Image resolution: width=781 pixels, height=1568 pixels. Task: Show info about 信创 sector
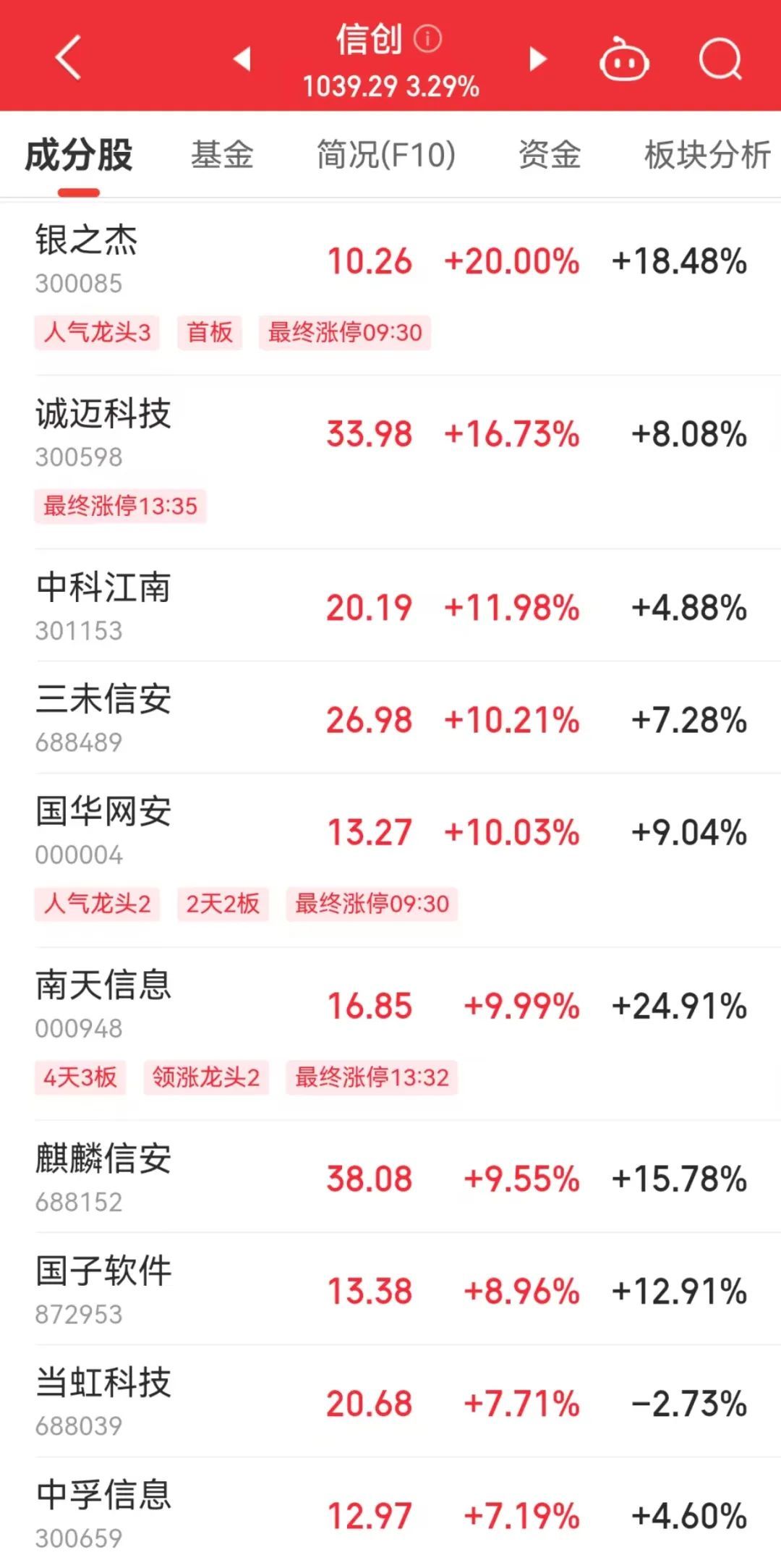tap(427, 38)
